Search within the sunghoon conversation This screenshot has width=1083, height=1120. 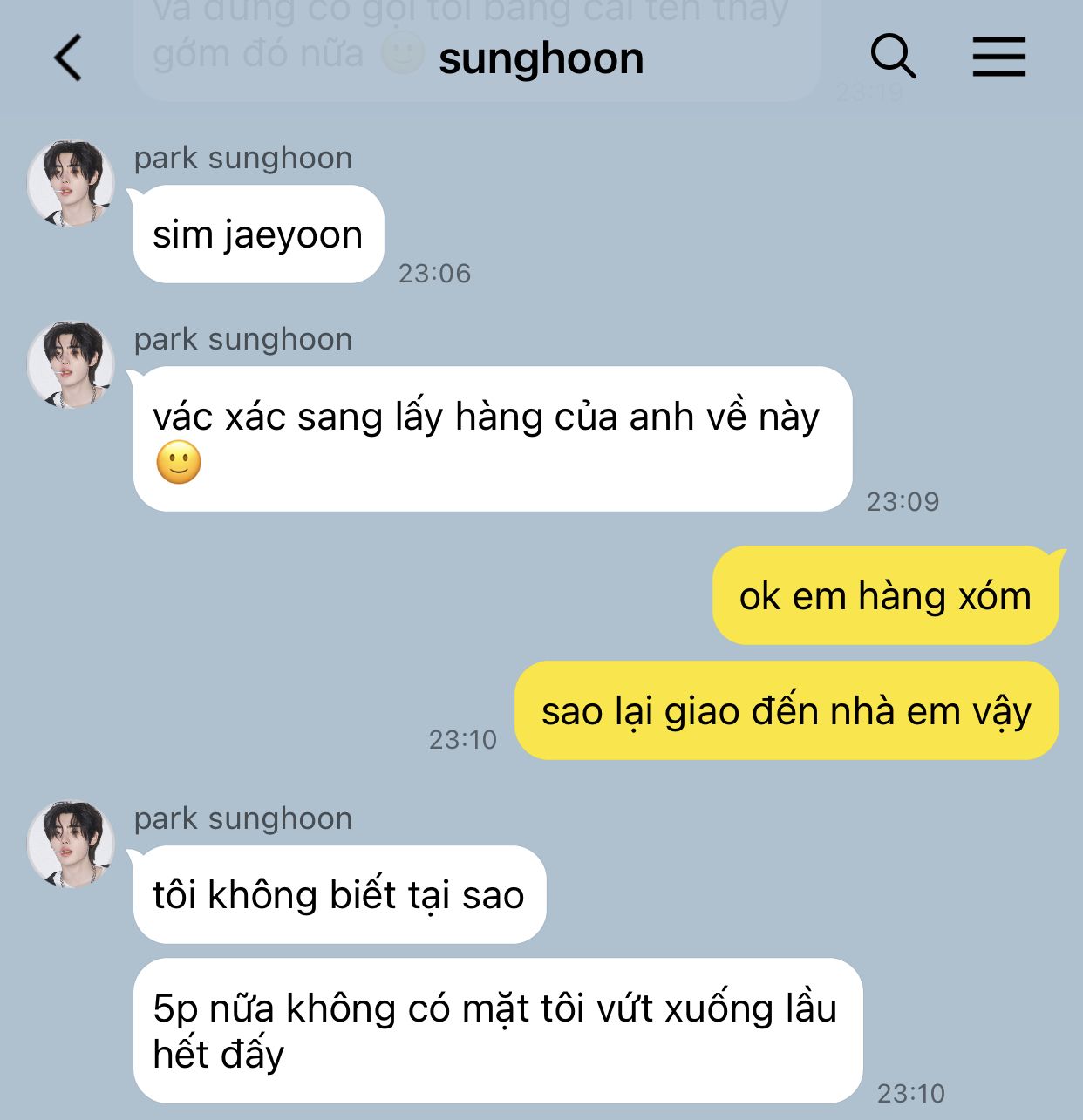click(x=893, y=58)
